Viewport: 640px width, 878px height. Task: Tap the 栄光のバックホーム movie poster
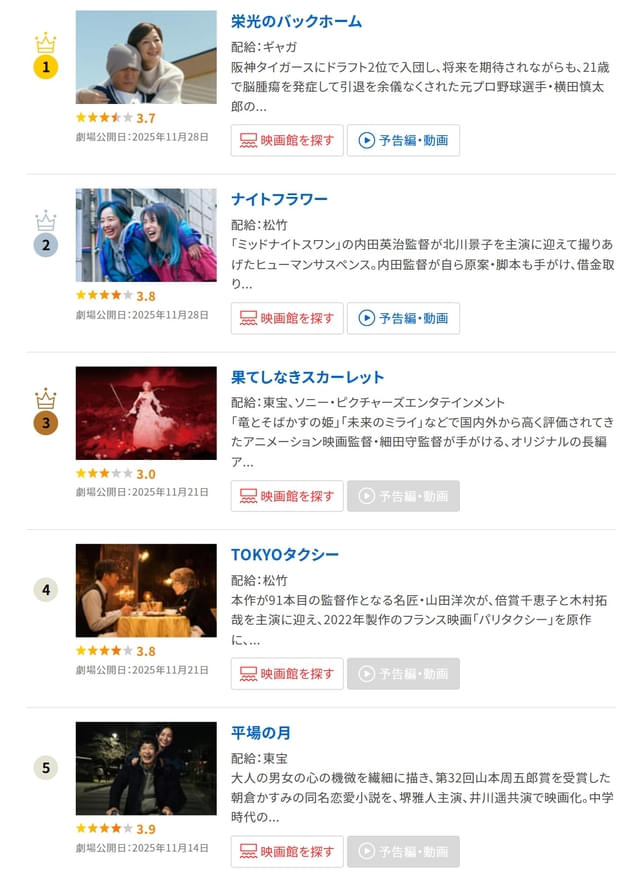[146, 57]
